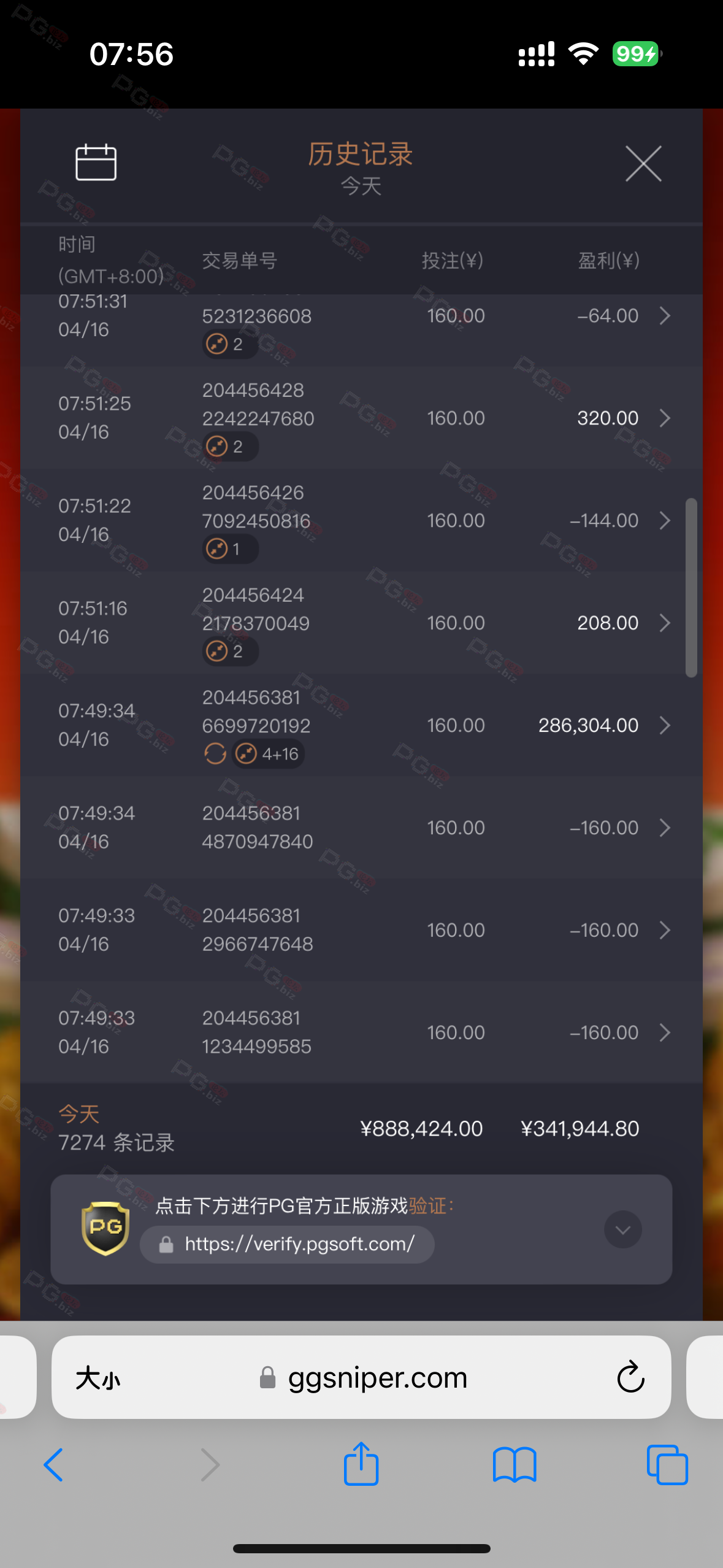723x1568 pixels.
Task: Tap the ggsniper.com address bar
Action: (x=377, y=1378)
